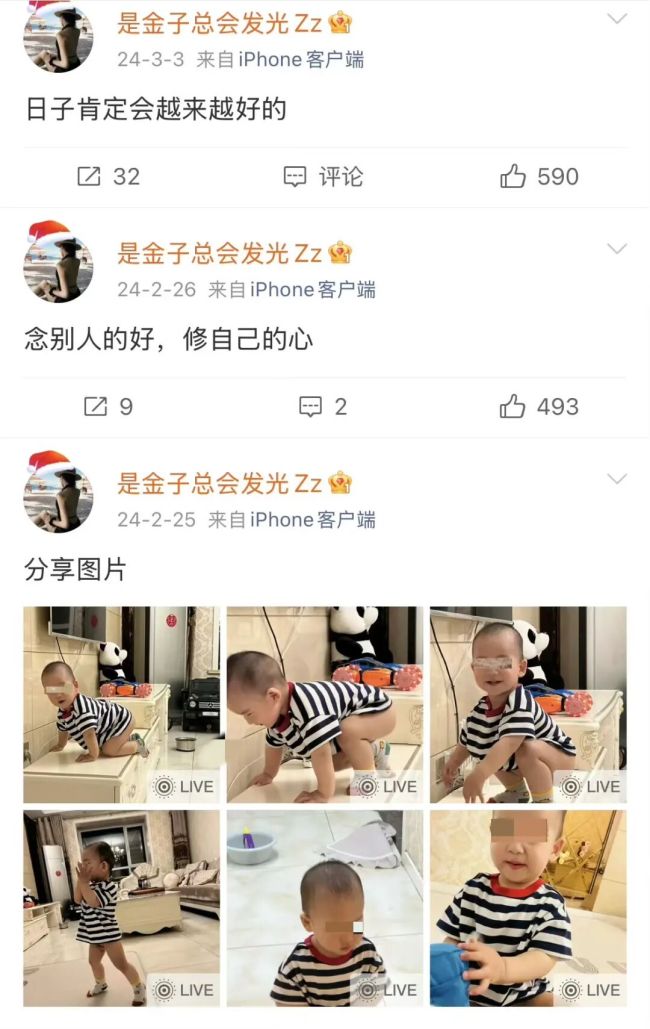Screen dimensions: 650x1029
Task: Repost the 24-3-3 post with 32 shares
Action: pos(108,177)
